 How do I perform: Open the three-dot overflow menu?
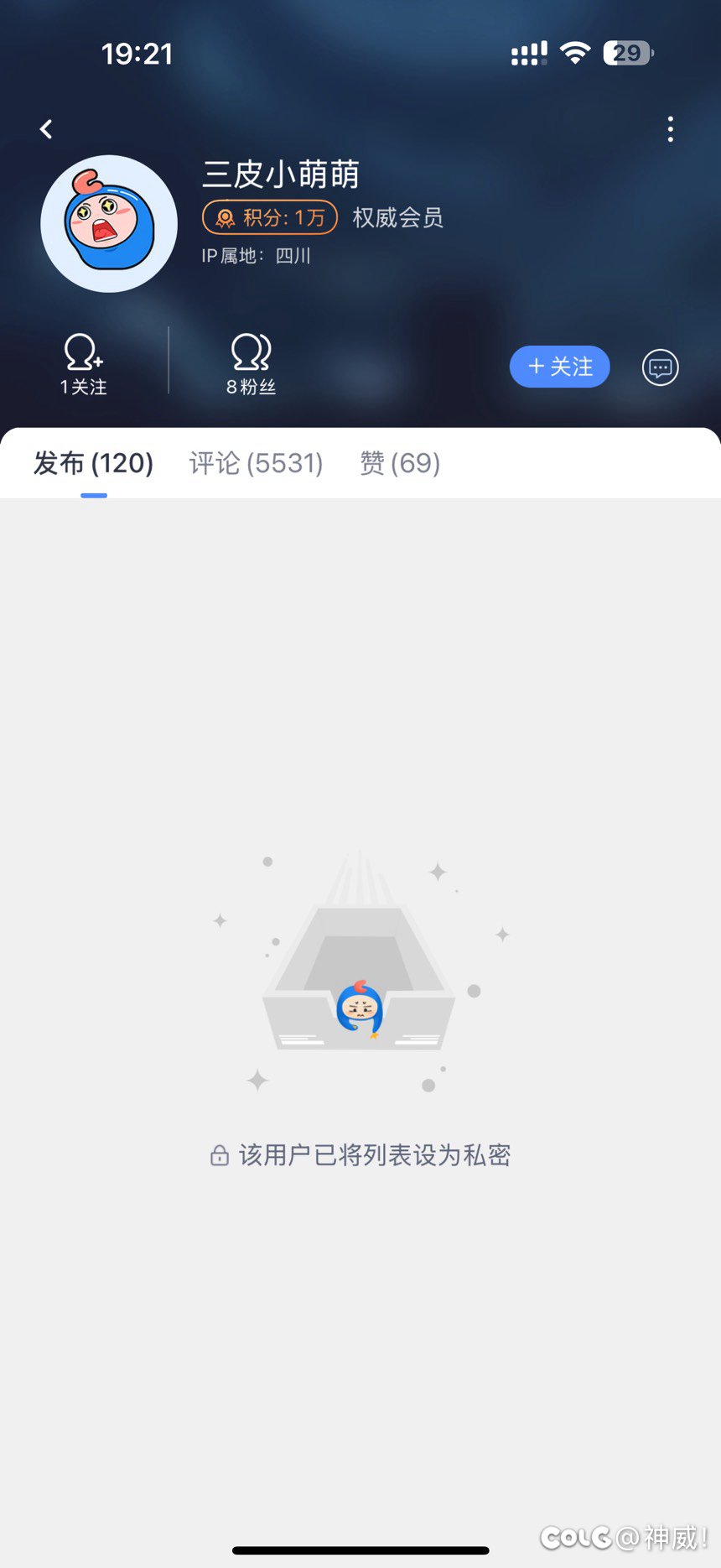pyautogui.click(x=670, y=129)
